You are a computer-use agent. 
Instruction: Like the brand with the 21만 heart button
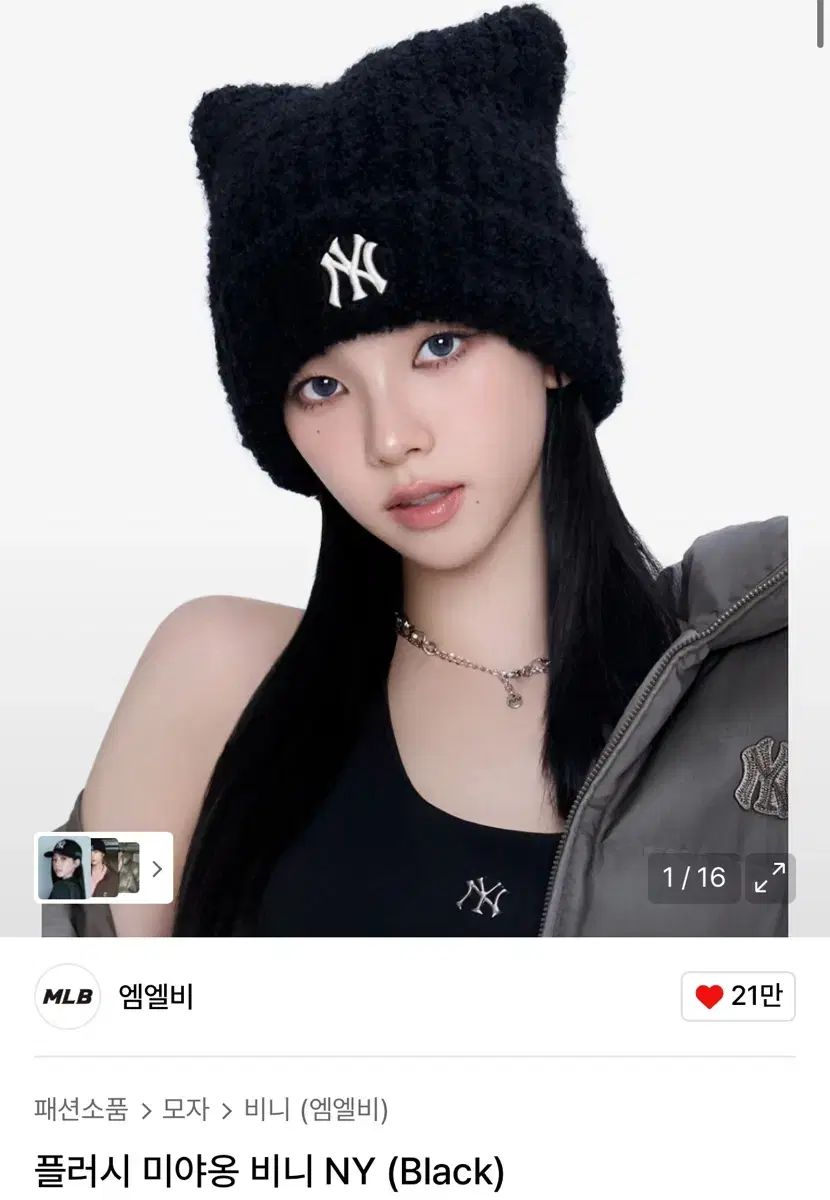738,996
